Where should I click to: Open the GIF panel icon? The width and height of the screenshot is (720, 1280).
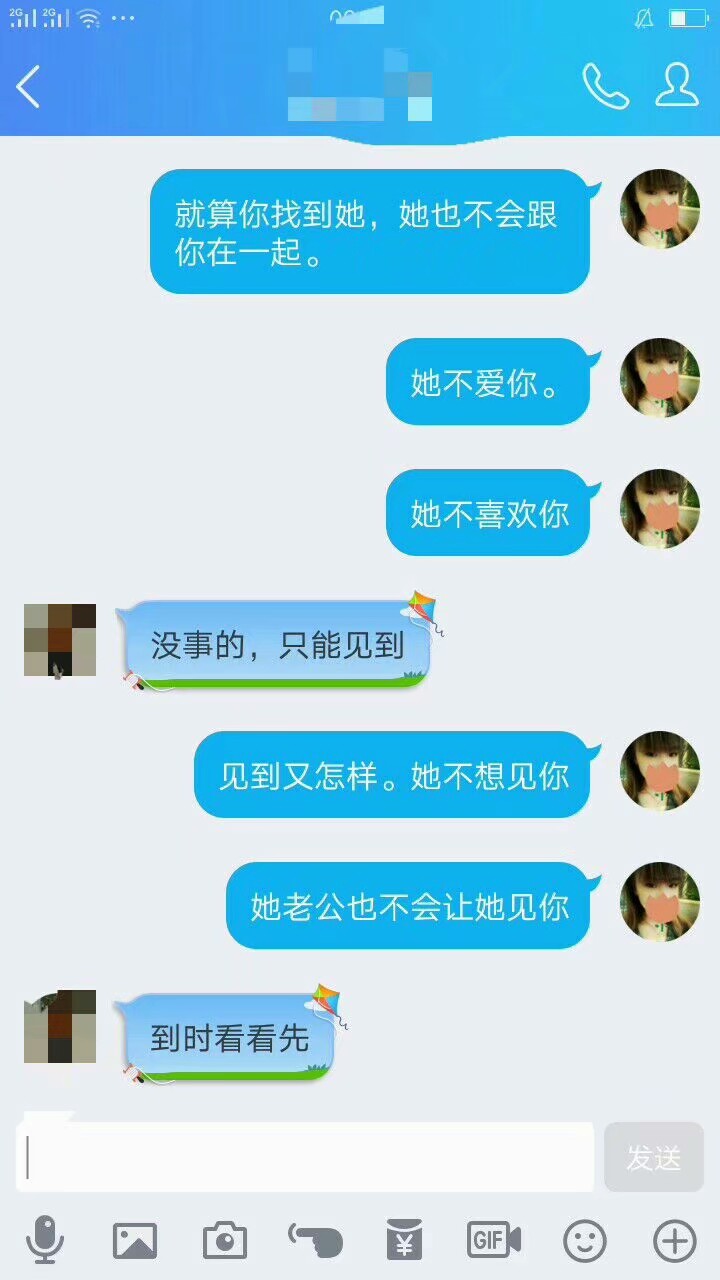(492, 1240)
